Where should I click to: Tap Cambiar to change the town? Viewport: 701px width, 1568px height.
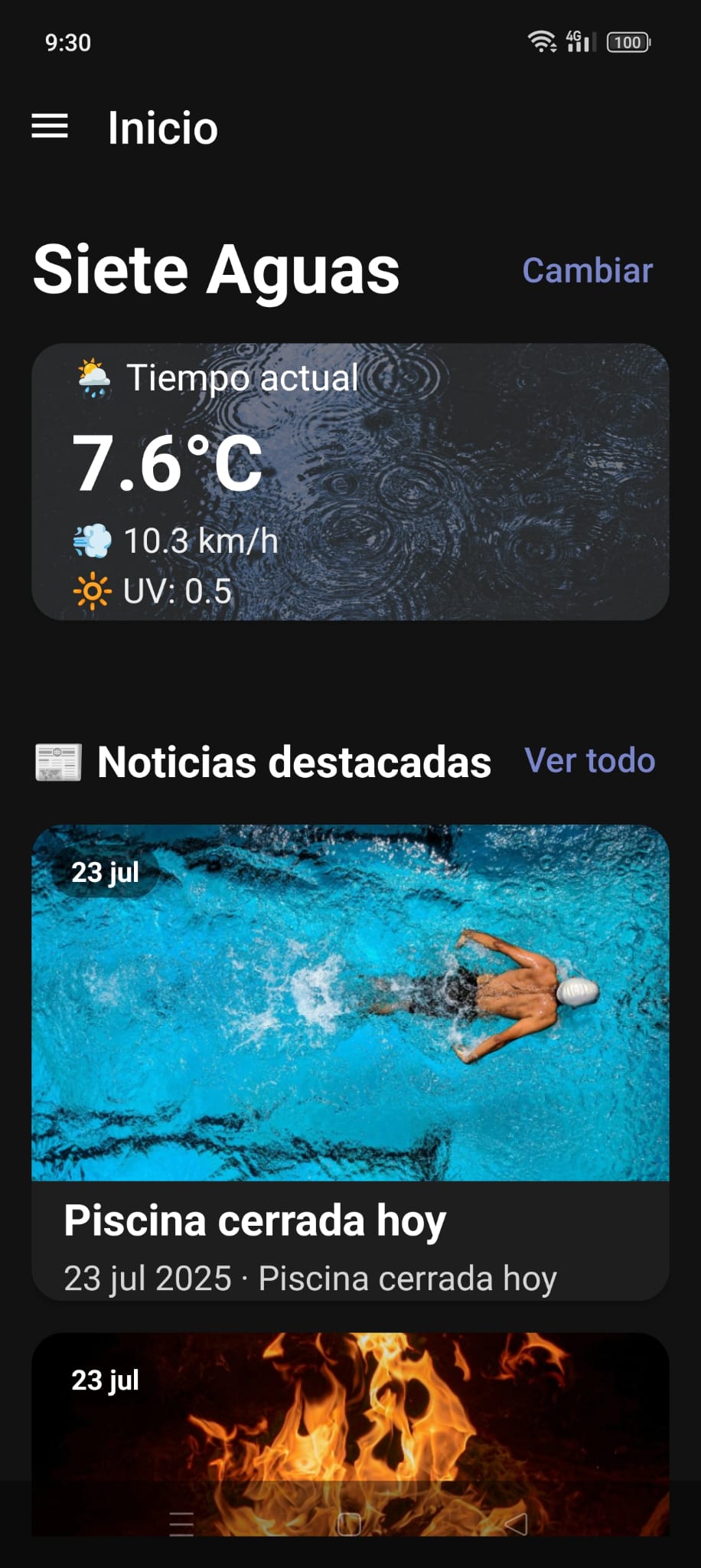click(587, 270)
